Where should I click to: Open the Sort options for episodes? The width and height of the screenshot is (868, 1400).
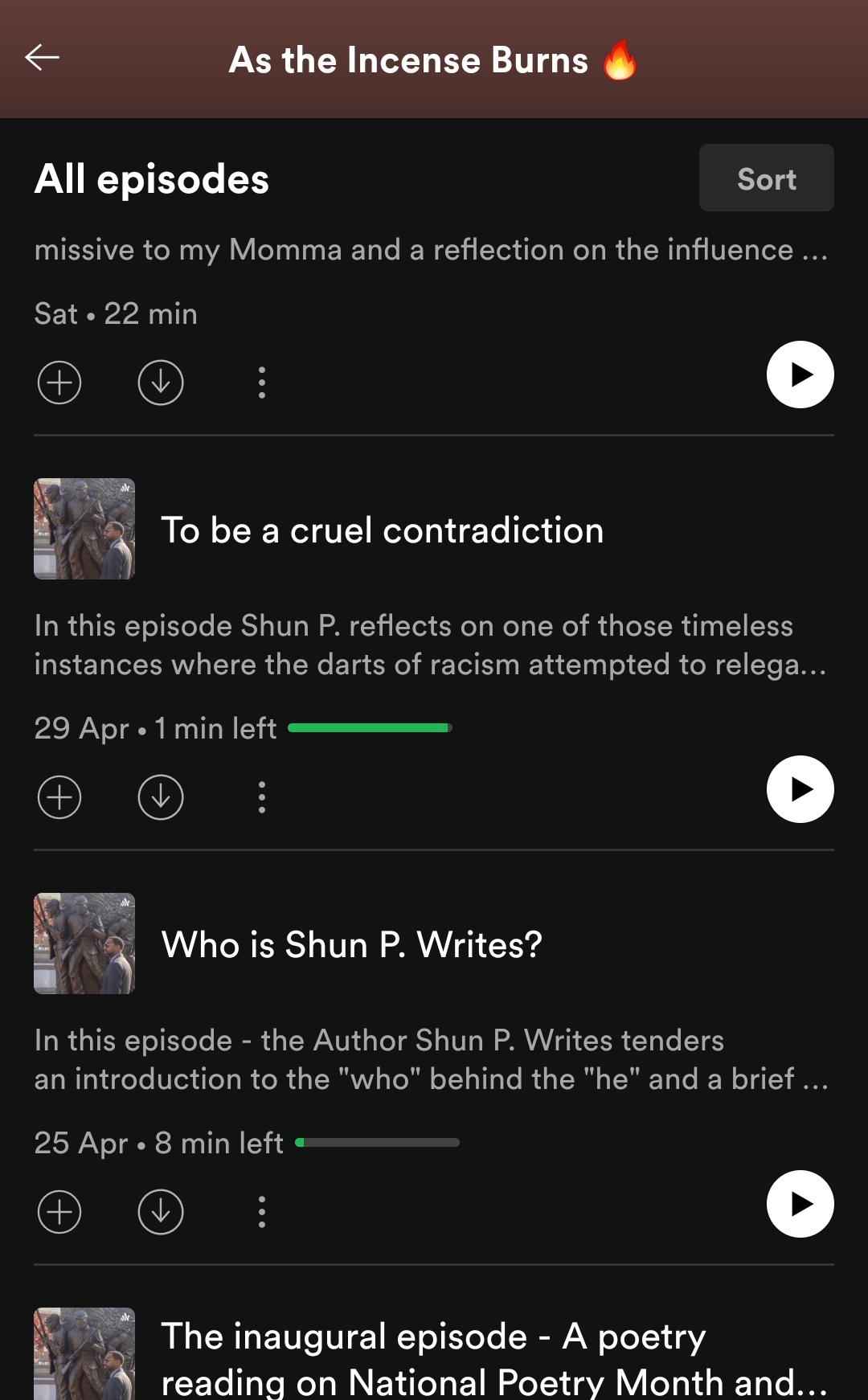[766, 178]
